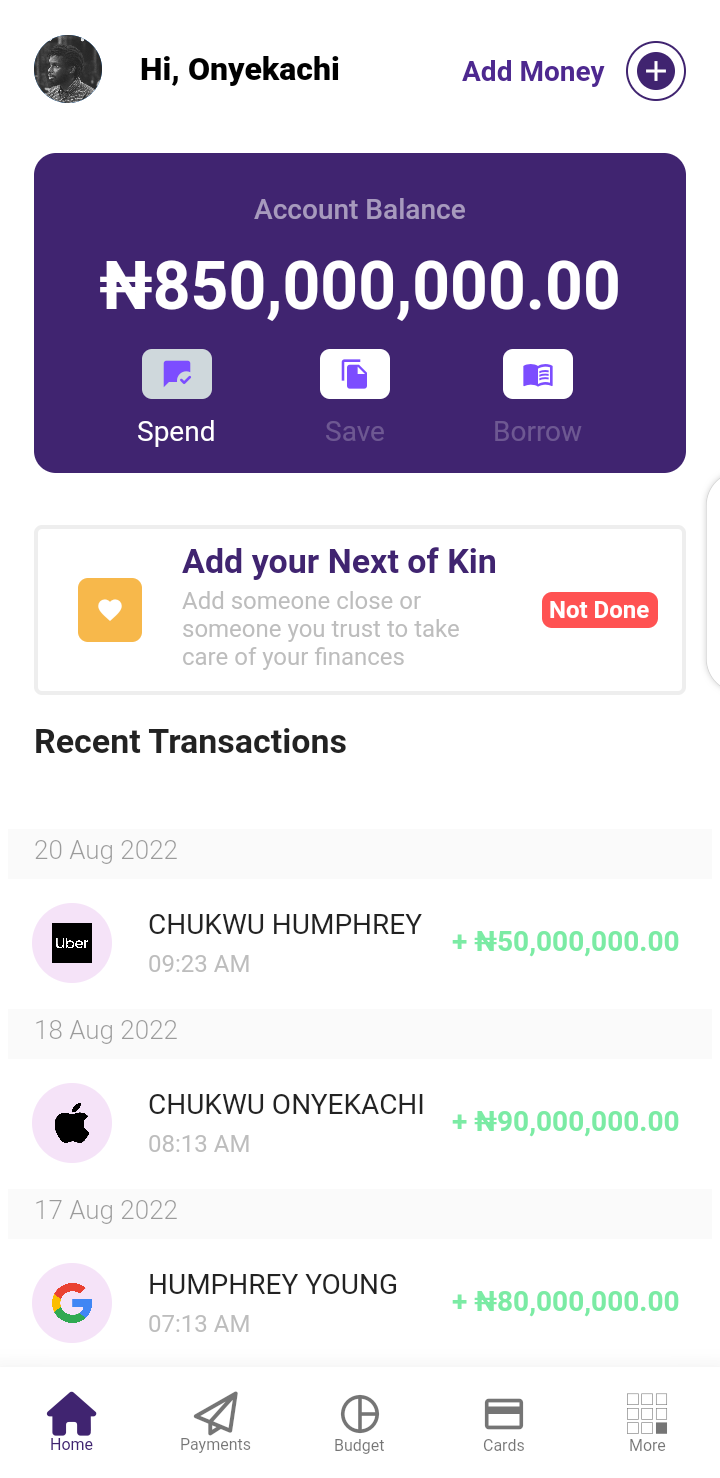Open the Uber transaction logo
720x1478 pixels.
coord(72,942)
